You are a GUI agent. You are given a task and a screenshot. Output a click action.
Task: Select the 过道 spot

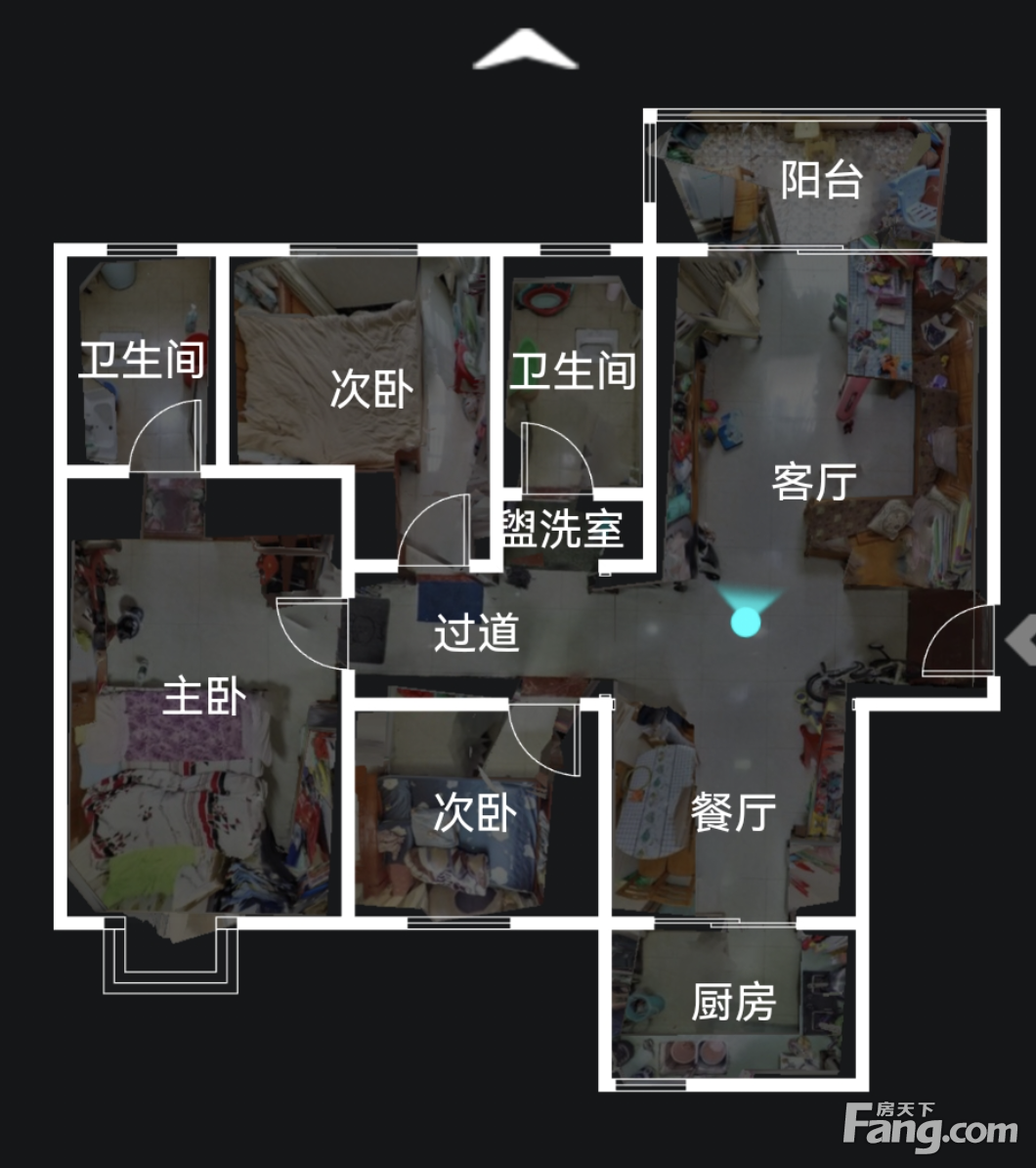click(476, 632)
